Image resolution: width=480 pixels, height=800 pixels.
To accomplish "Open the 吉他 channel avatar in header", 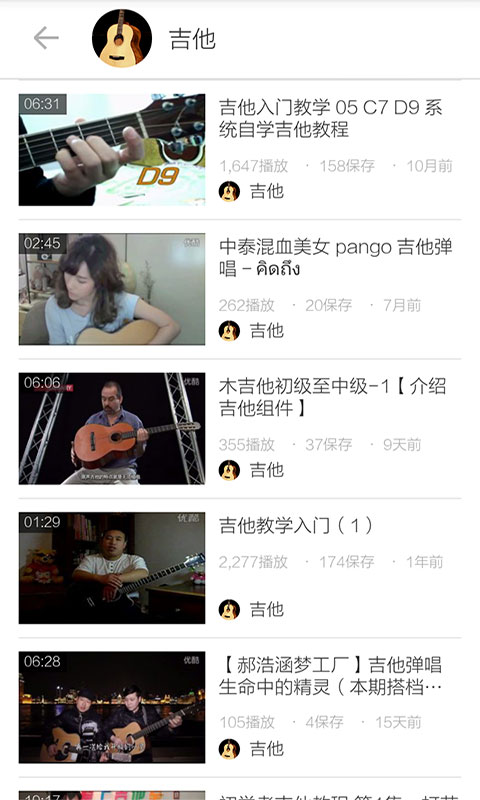I will [x=121, y=38].
